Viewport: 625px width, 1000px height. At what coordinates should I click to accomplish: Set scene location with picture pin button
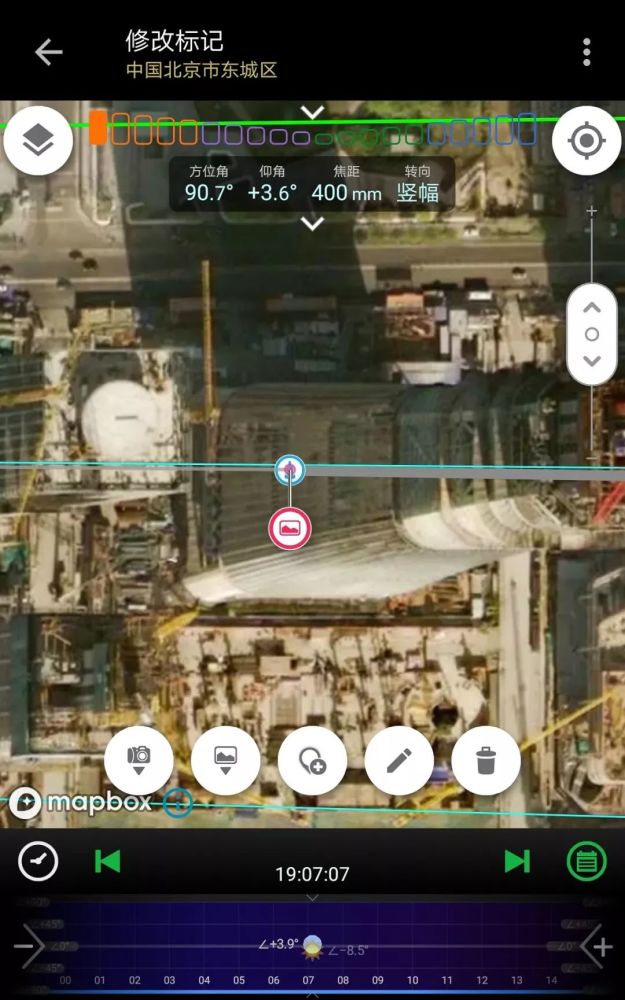(x=225, y=760)
